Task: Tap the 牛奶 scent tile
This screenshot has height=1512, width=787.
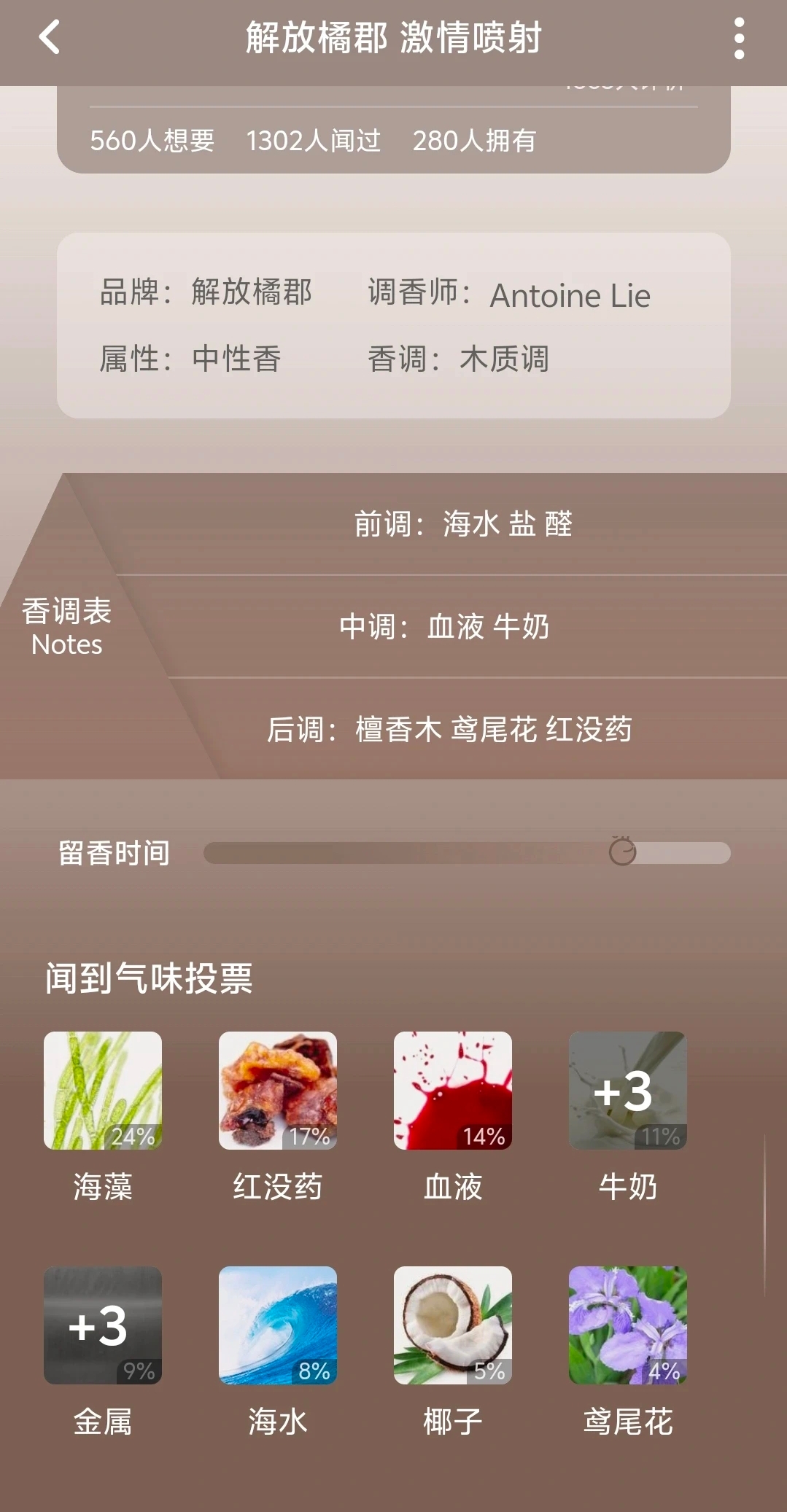Action: click(628, 1091)
